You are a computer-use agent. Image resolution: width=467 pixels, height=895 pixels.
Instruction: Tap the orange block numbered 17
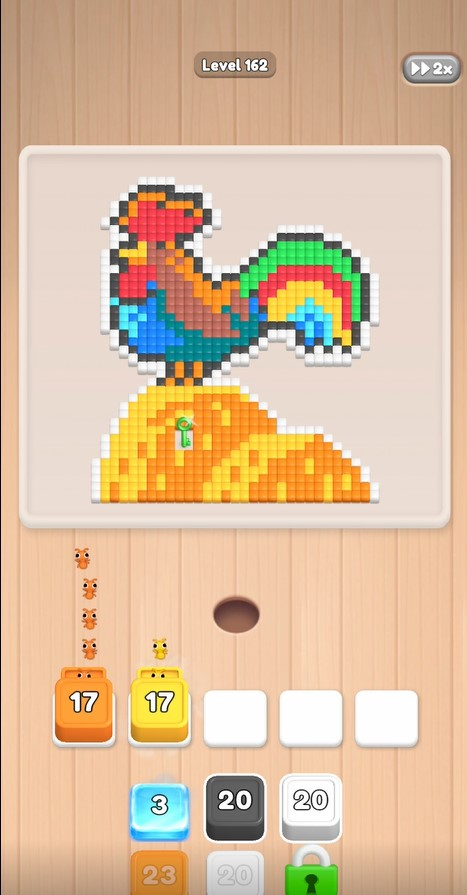click(84, 704)
